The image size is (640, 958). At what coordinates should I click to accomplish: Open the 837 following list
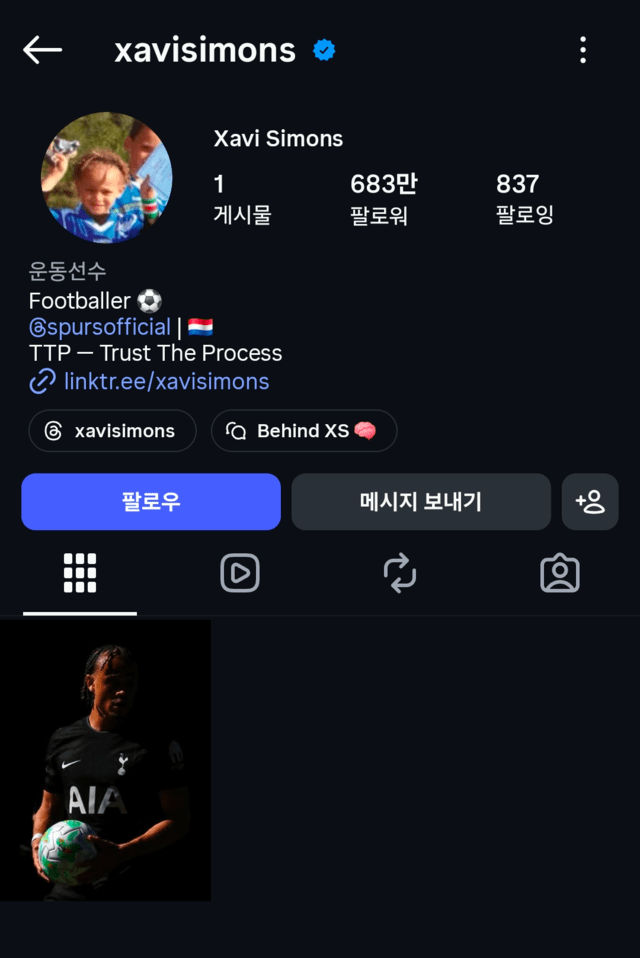click(524, 198)
